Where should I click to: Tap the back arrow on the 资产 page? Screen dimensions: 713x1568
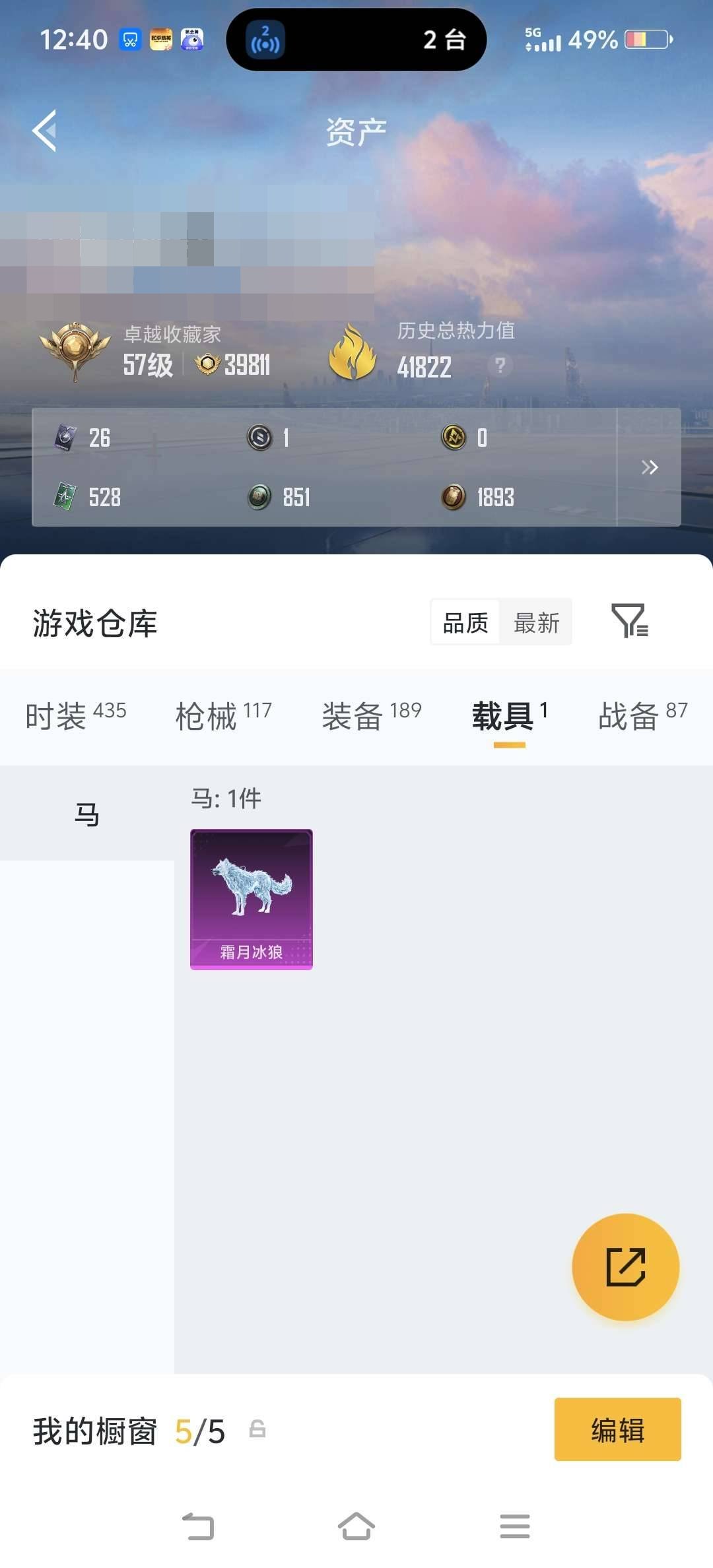(x=45, y=129)
